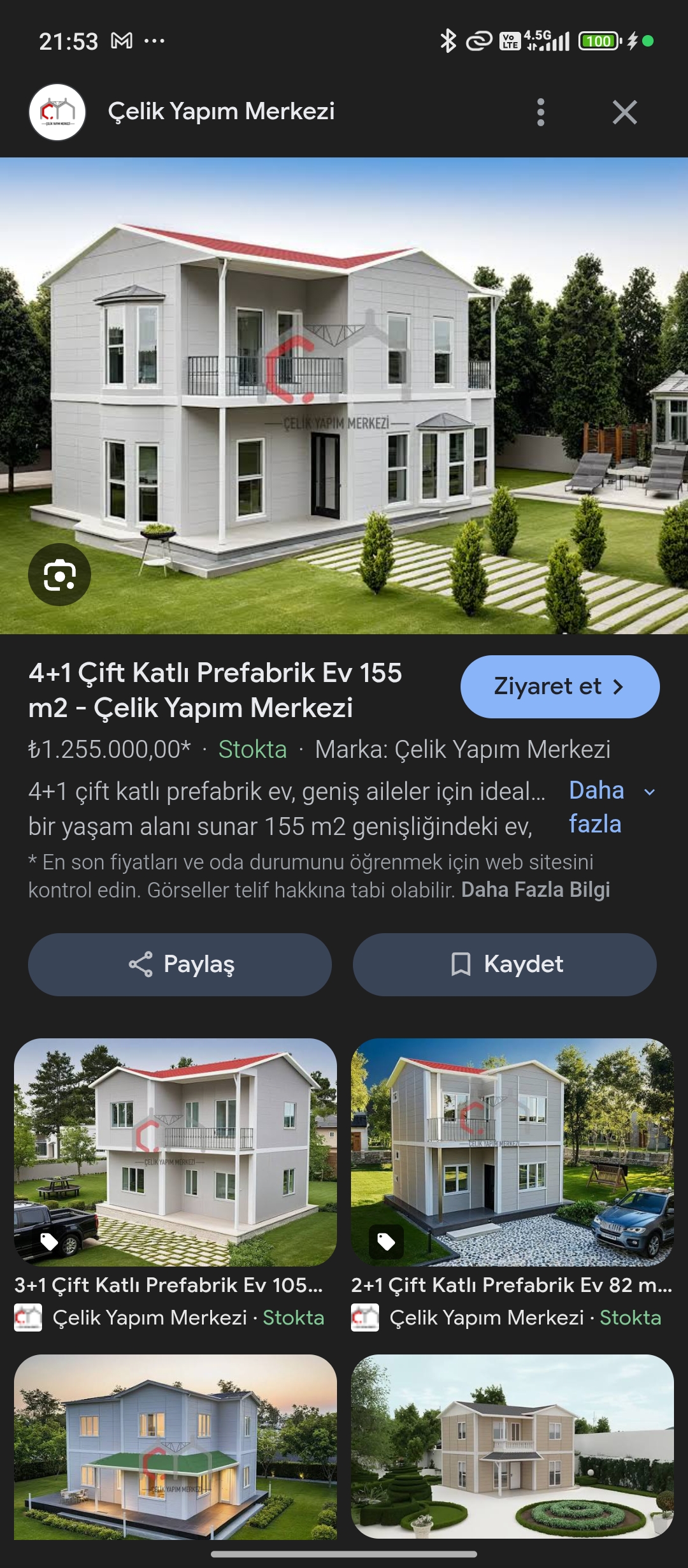Open the Ziyaret et product page

[x=559, y=686]
